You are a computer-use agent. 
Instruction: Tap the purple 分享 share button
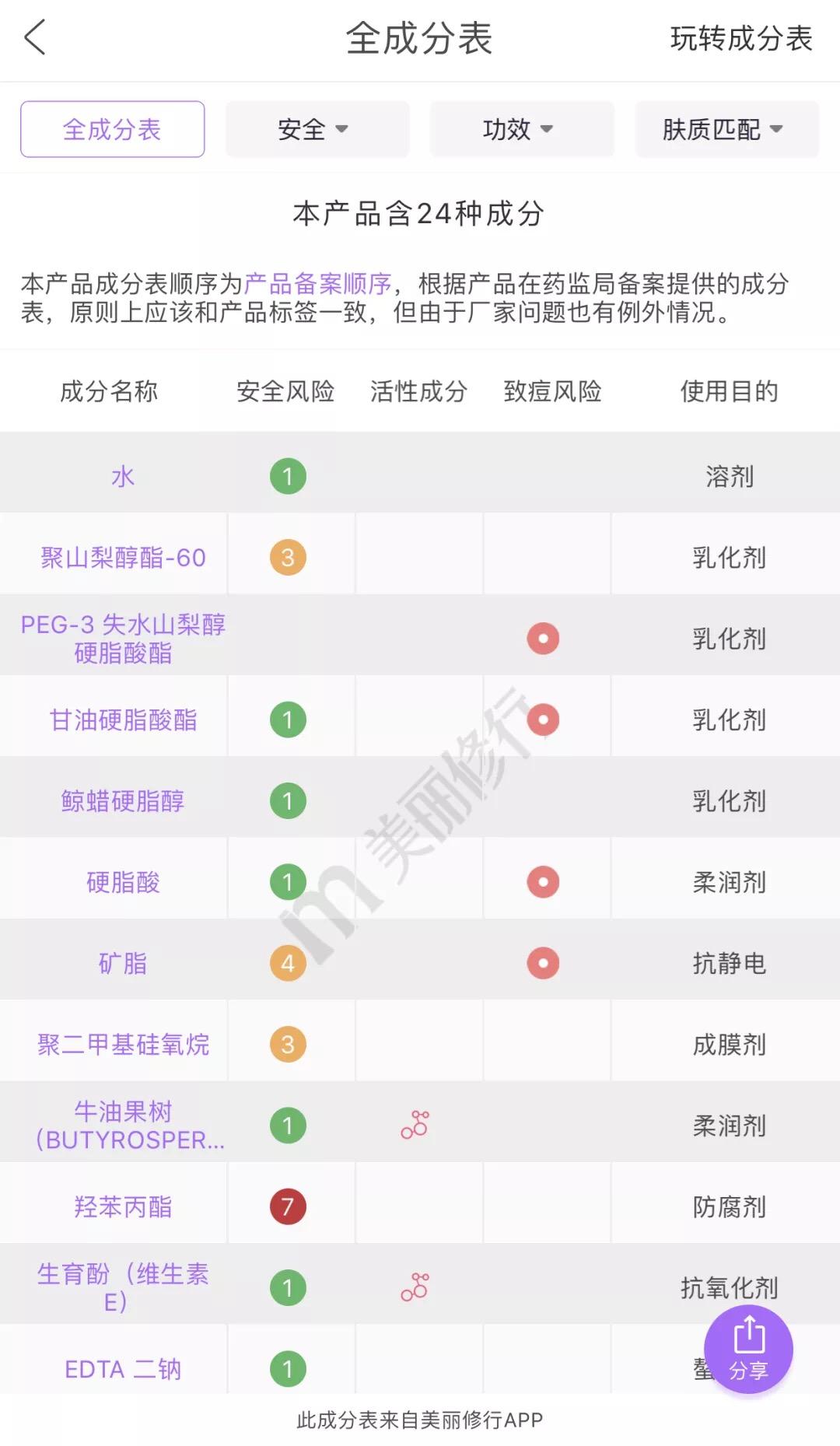(748, 1350)
